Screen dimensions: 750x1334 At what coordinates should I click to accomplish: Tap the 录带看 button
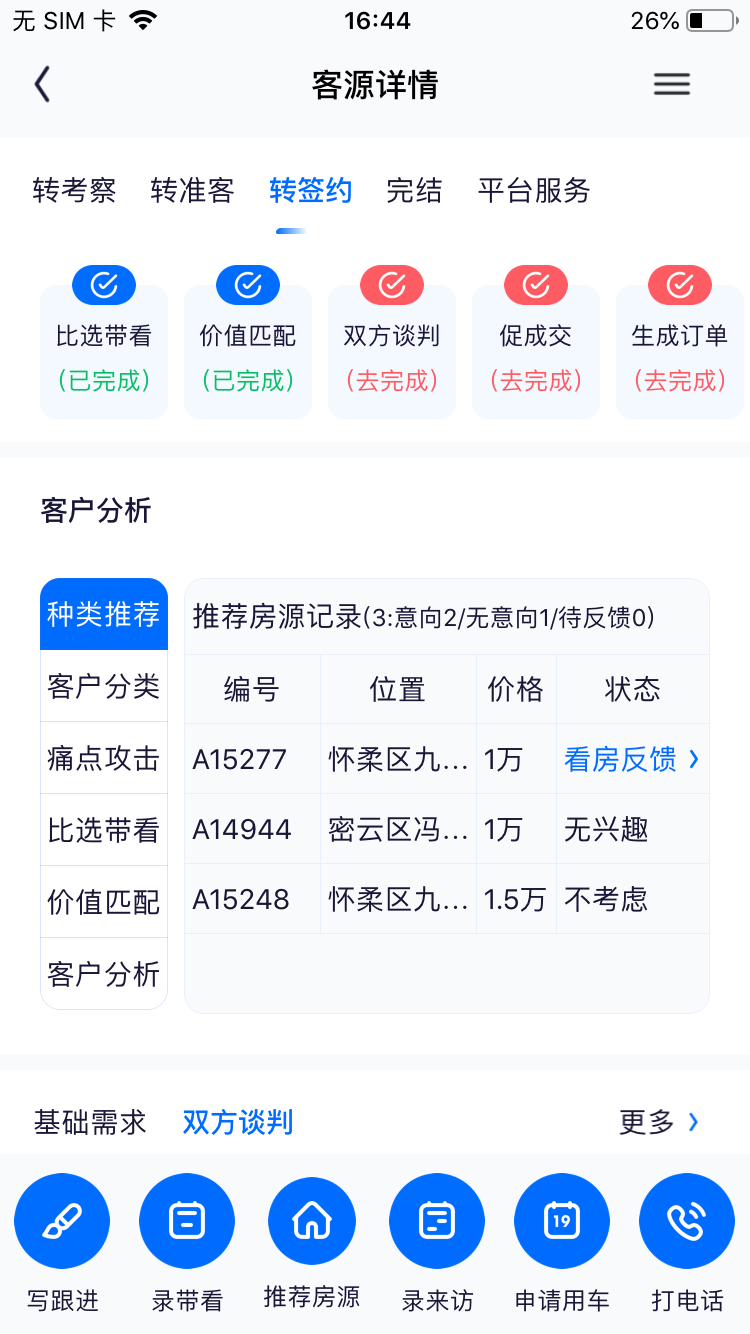[x=187, y=1243]
